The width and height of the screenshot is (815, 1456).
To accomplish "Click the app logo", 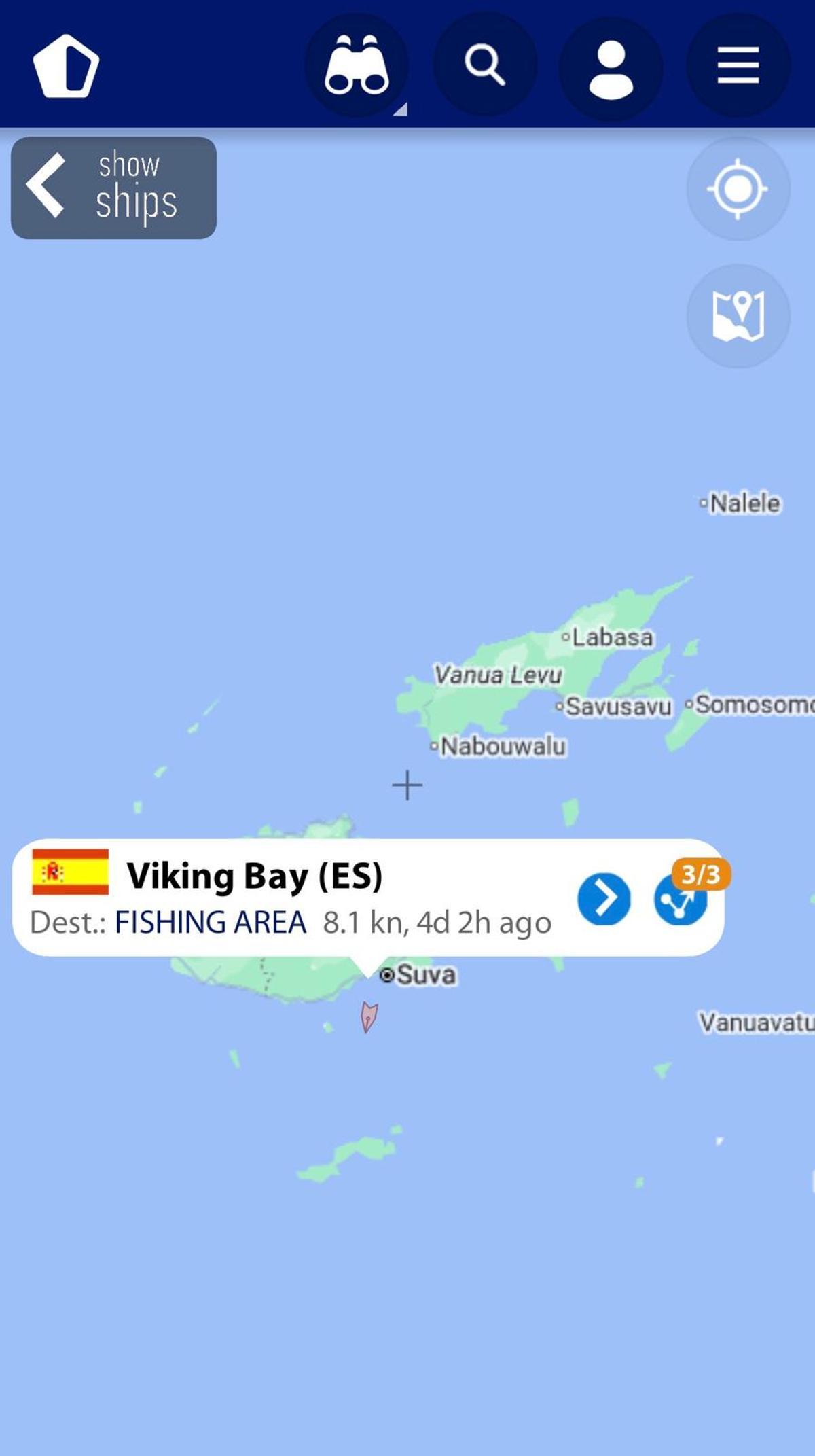I will coord(66,65).
